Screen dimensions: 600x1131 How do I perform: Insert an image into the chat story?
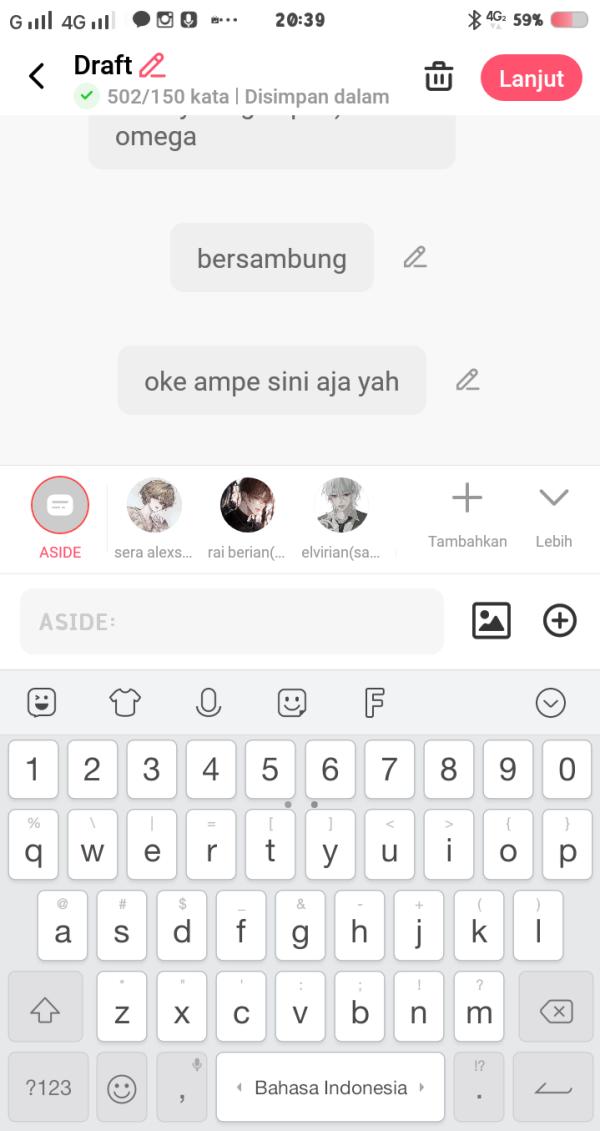[491, 621]
